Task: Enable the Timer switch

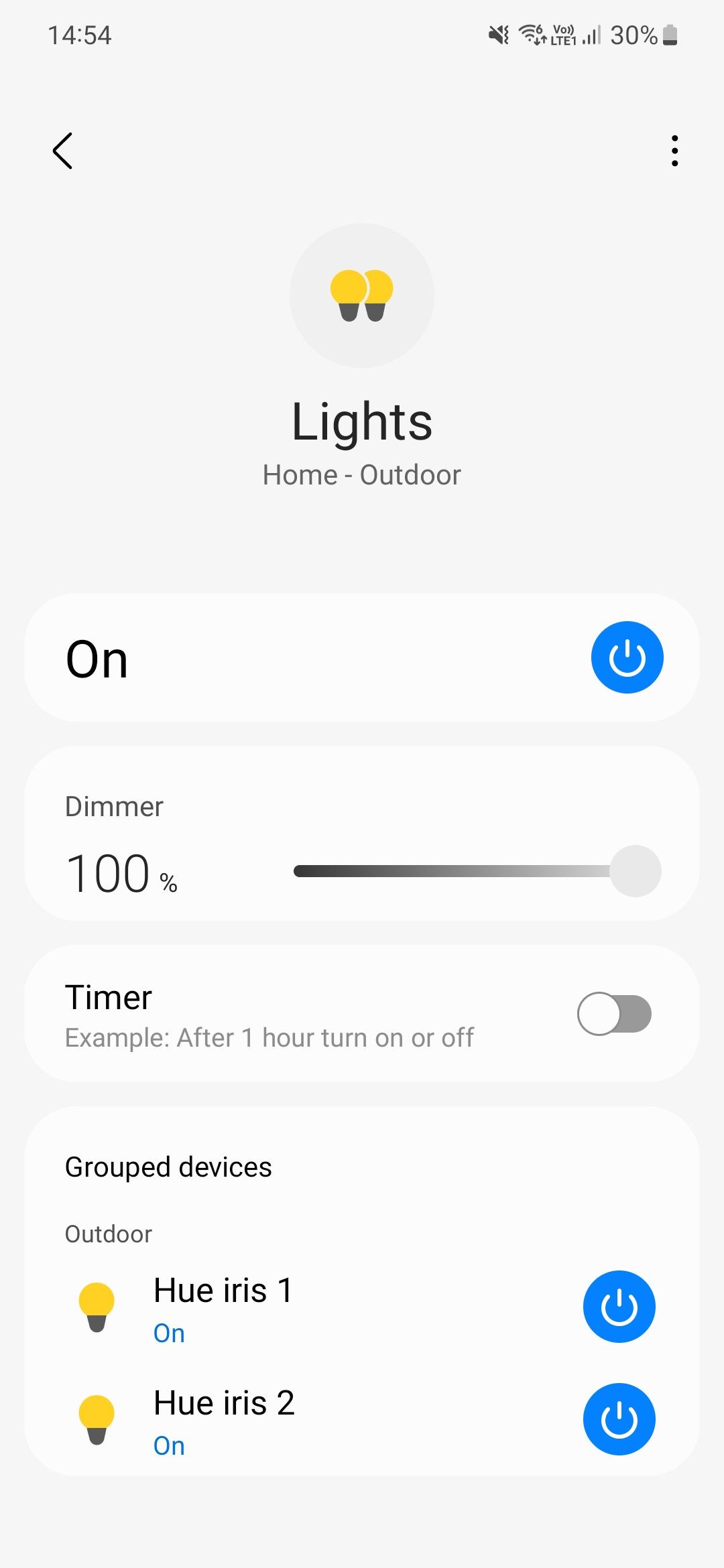Action: pos(614,1013)
